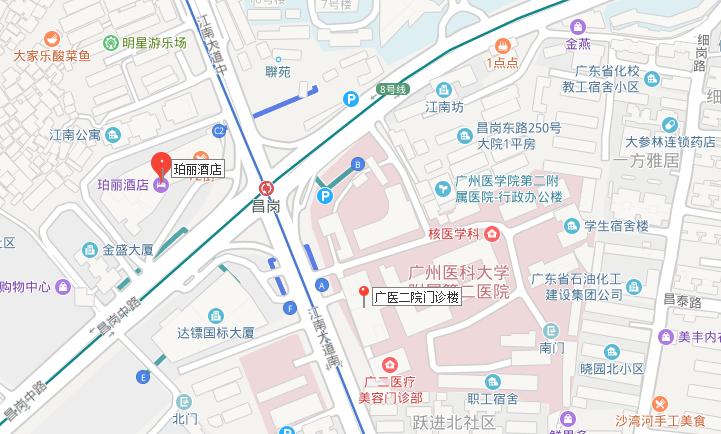
Task: Select the 广医二院门诊楼 red marker
Action: click(364, 295)
